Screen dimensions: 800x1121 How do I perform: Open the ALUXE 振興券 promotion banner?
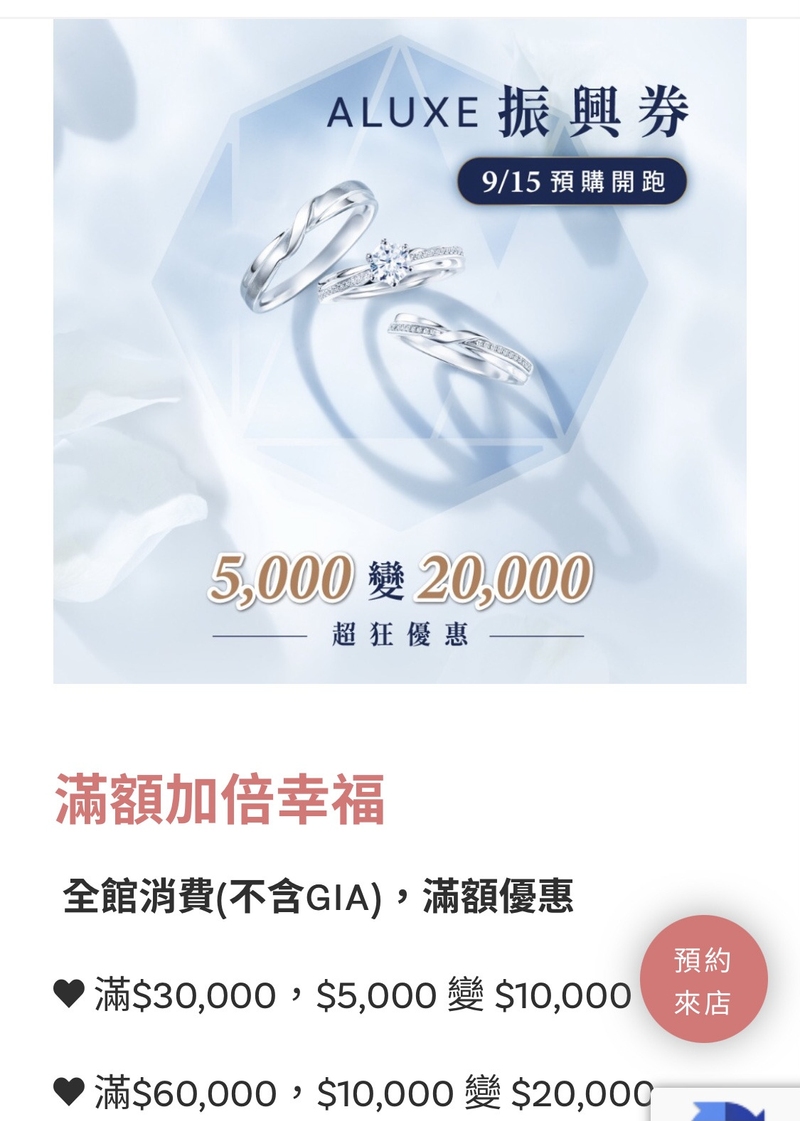[400, 350]
